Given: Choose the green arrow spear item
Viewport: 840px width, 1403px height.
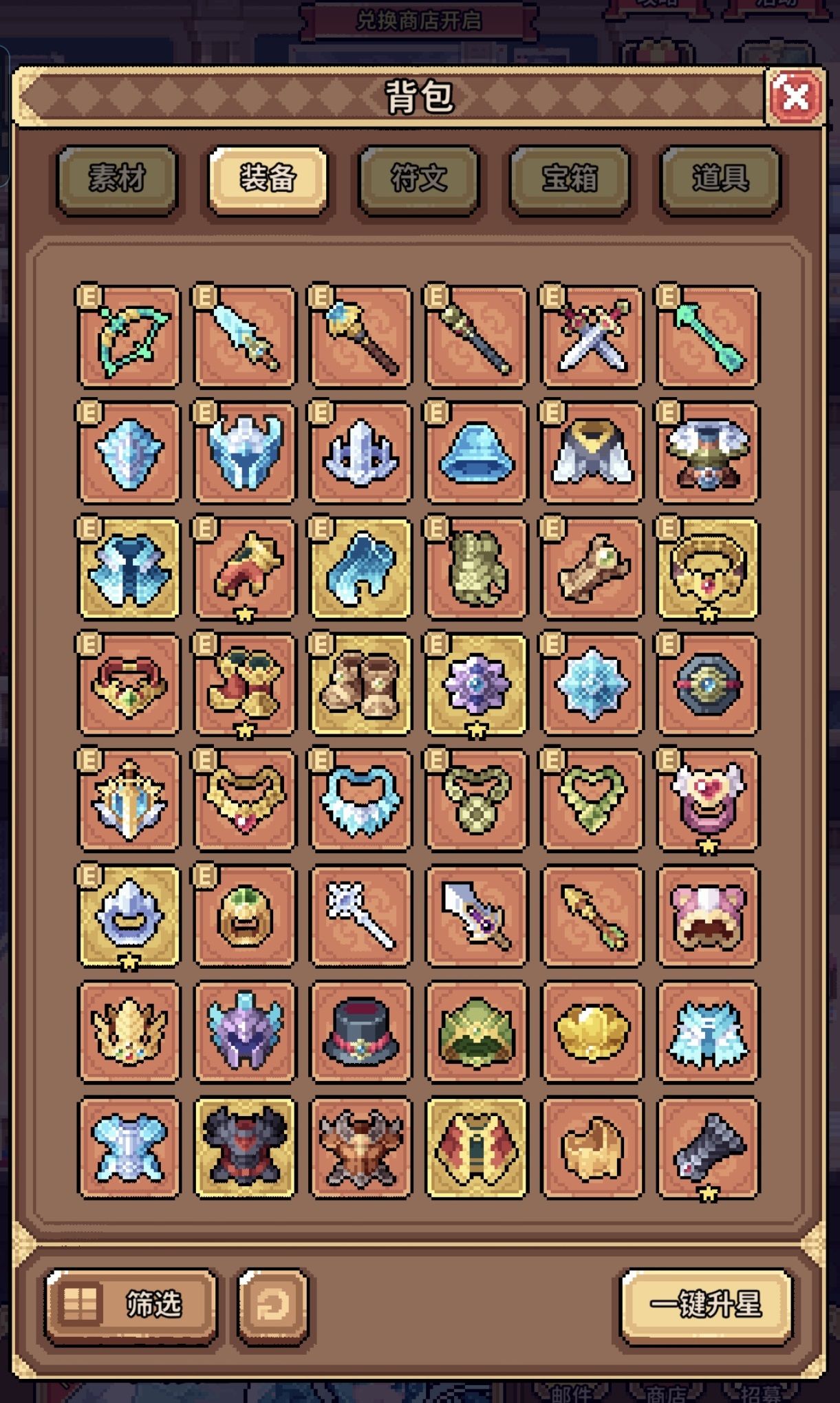Looking at the screenshot, I should point(708,337).
